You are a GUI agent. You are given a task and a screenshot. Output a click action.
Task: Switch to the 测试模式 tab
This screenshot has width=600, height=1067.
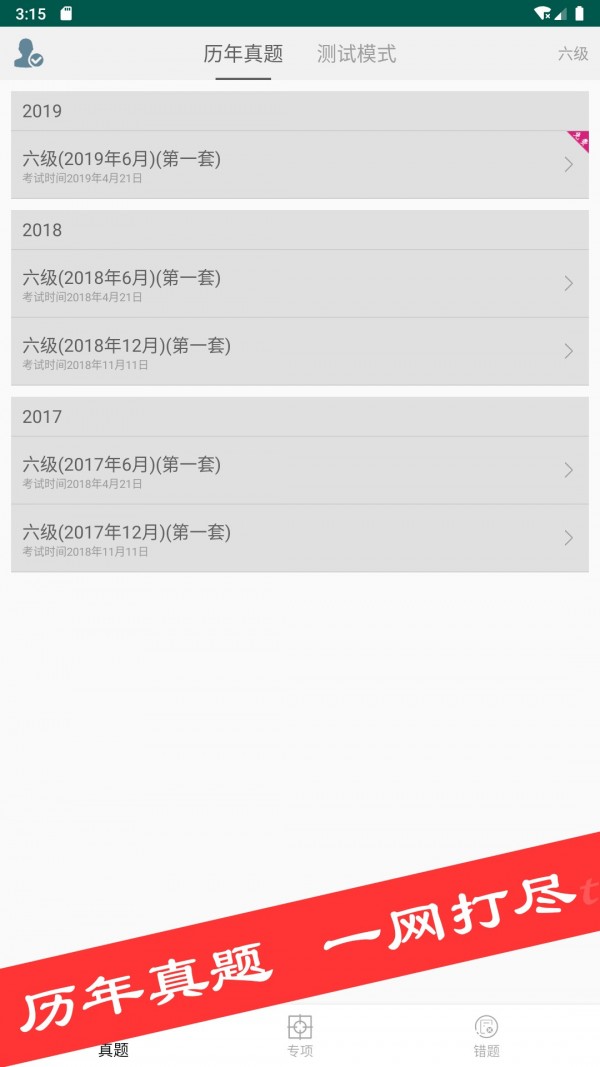pos(356,54)
